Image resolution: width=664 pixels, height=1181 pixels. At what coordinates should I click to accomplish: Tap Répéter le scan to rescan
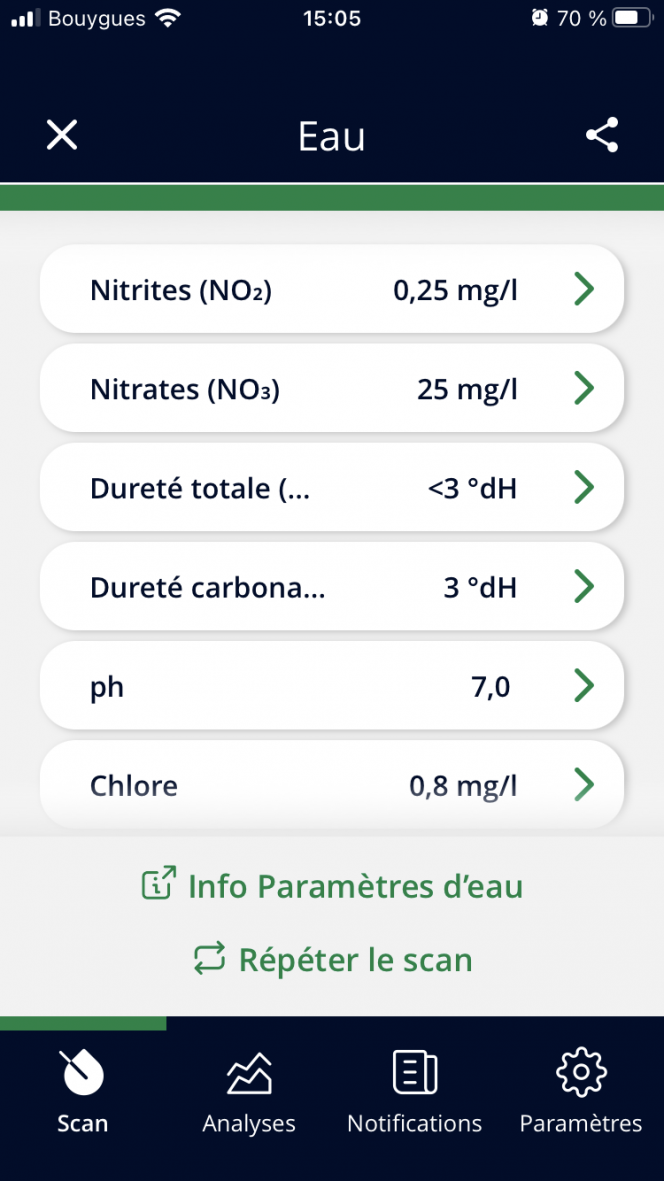tap(332, 959)
